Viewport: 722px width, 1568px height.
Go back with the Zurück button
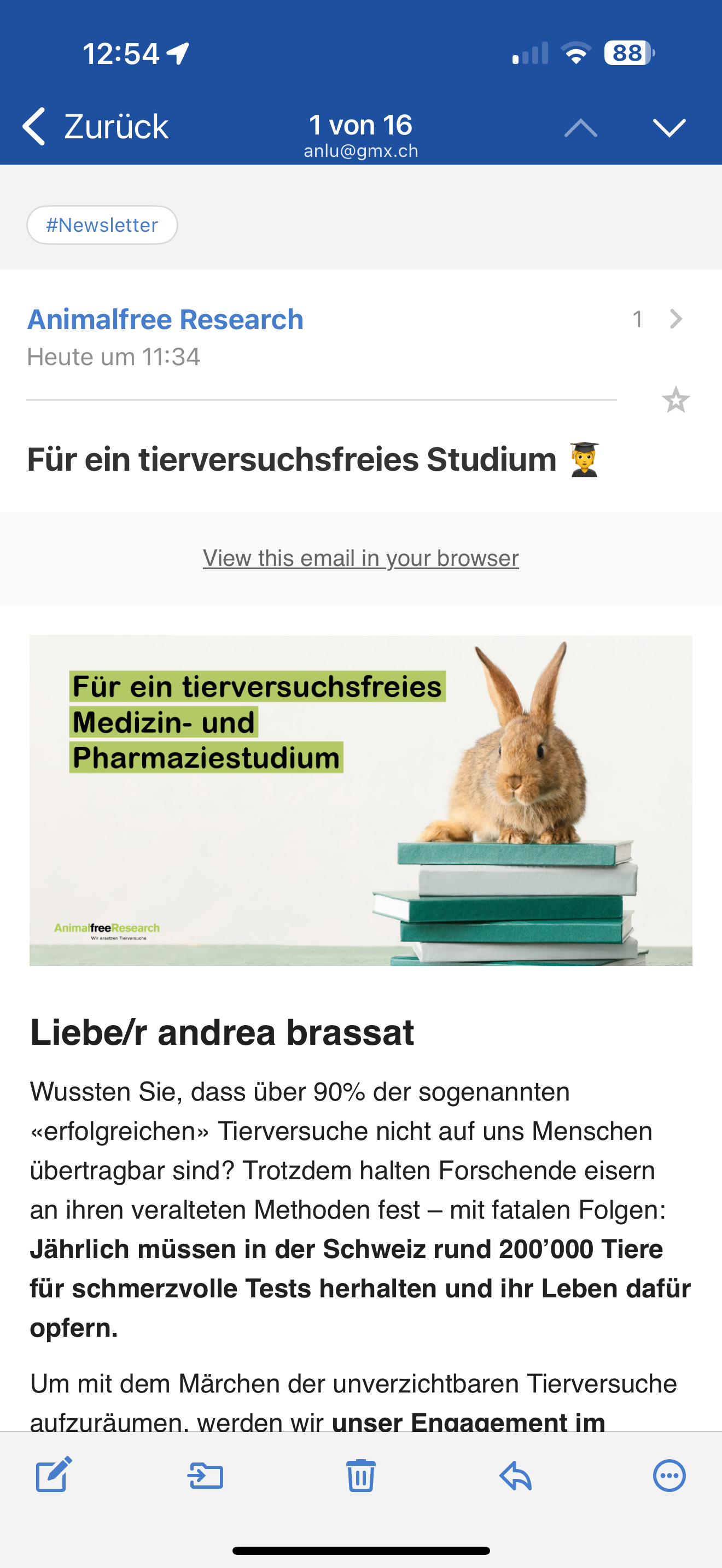pyautogui.click(x=96, y=127)
